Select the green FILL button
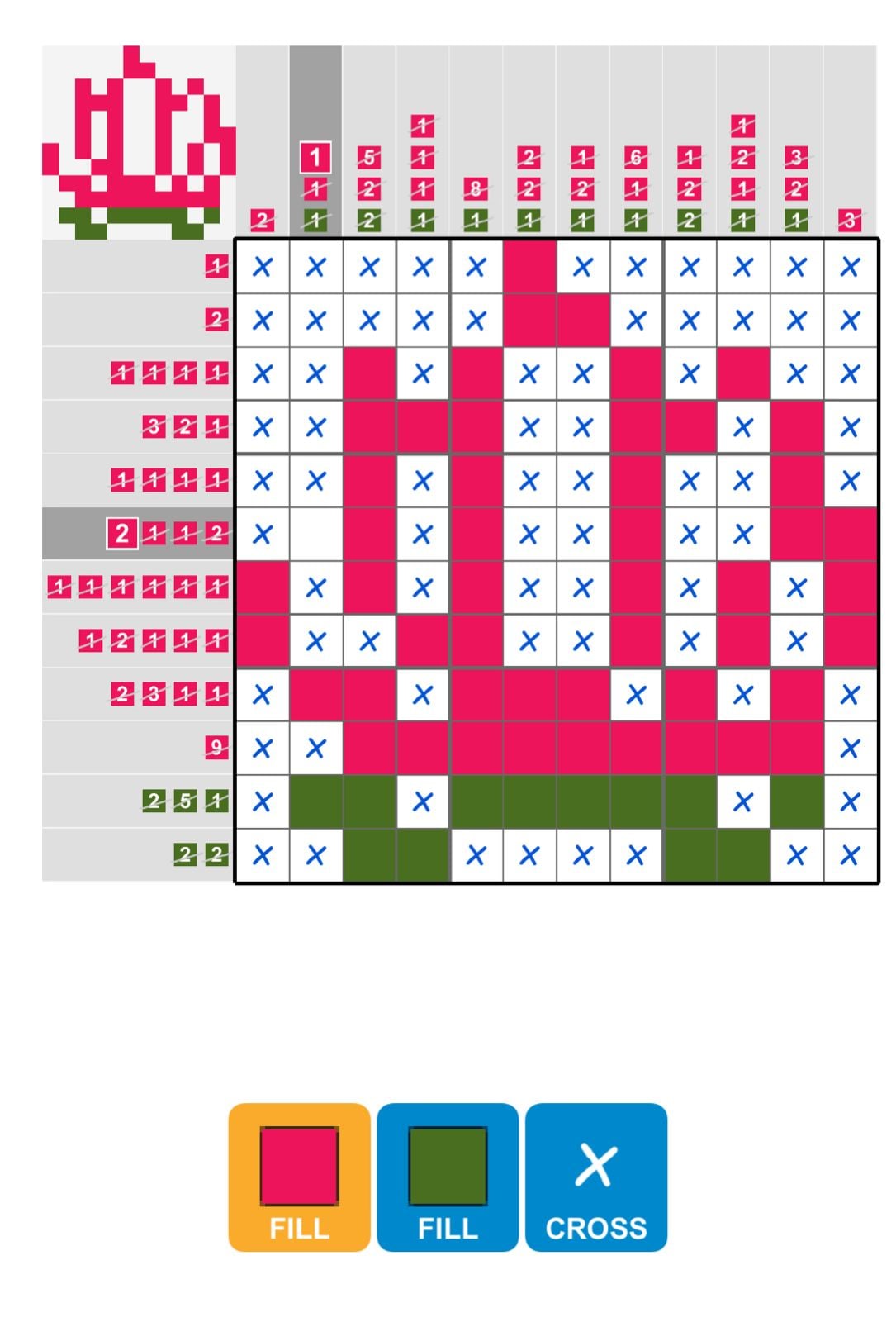 (448, 1177)
